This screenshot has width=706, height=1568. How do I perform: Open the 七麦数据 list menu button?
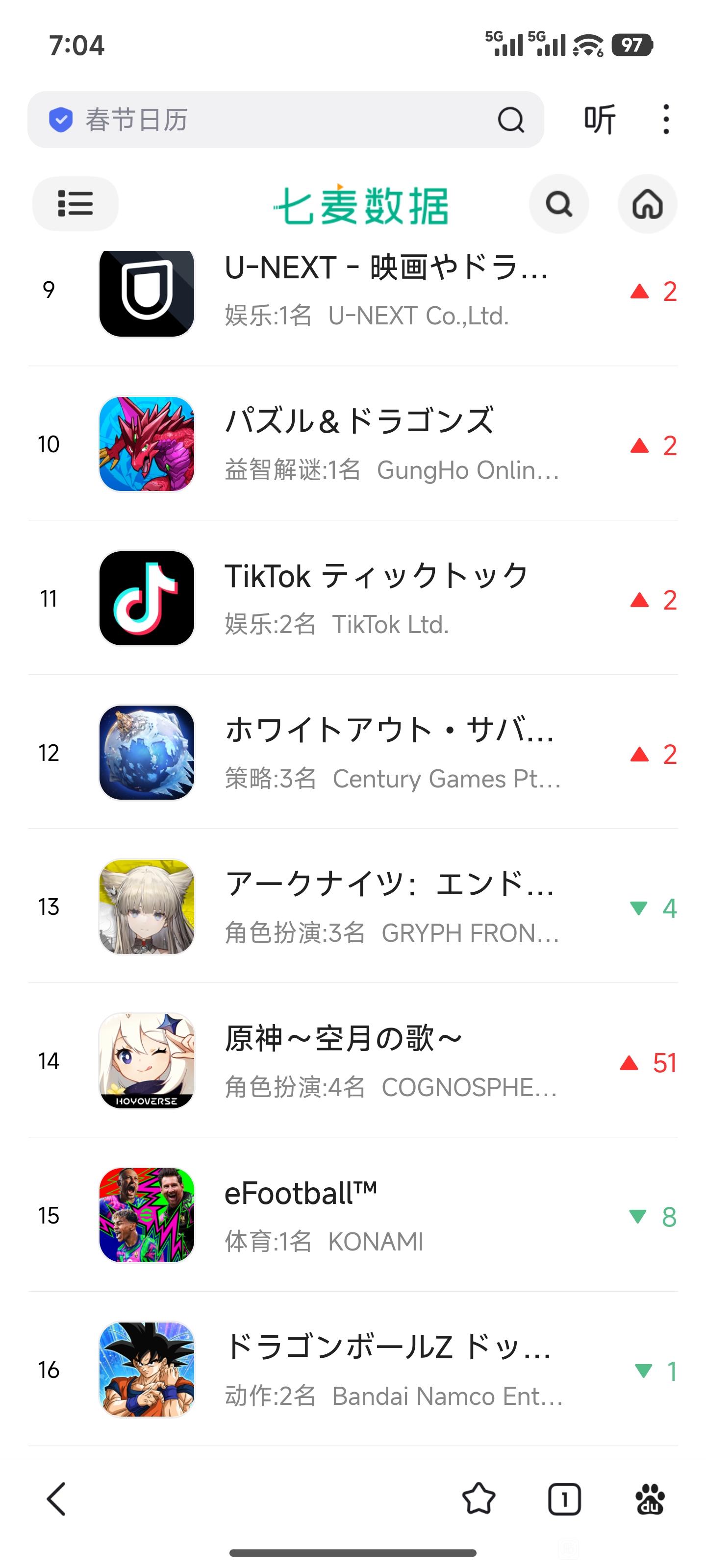coord(76,204)
